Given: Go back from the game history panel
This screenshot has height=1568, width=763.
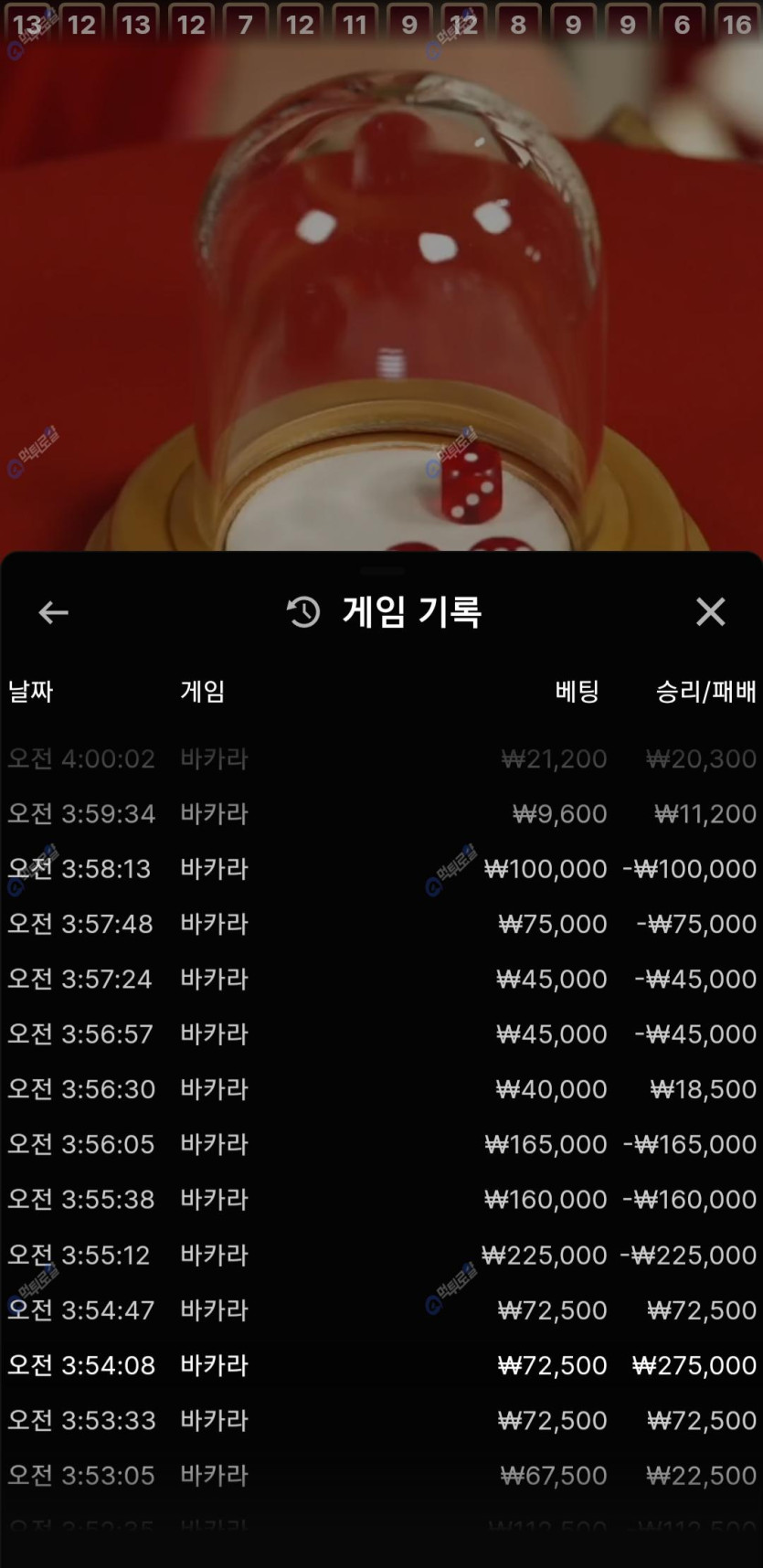Looking at the screenshot, I should point(54,612).
